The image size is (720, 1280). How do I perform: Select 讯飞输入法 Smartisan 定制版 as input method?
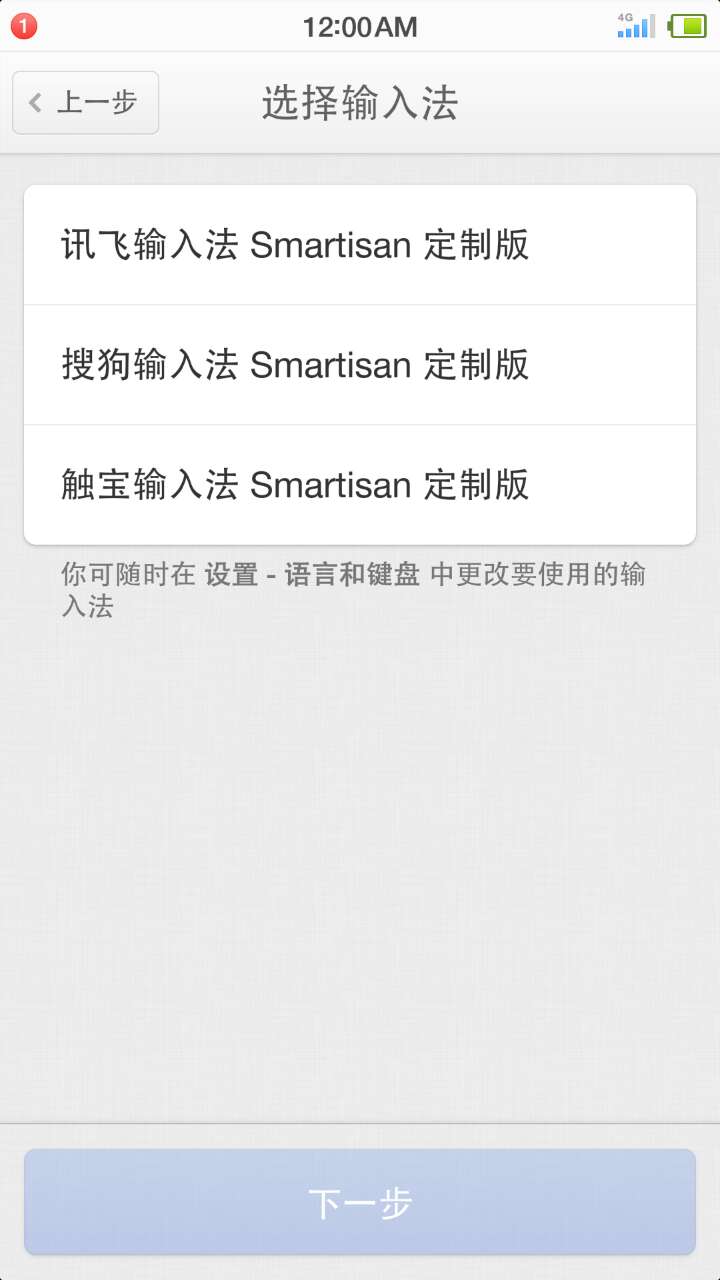pyautogui.click(x=360, y=243)
